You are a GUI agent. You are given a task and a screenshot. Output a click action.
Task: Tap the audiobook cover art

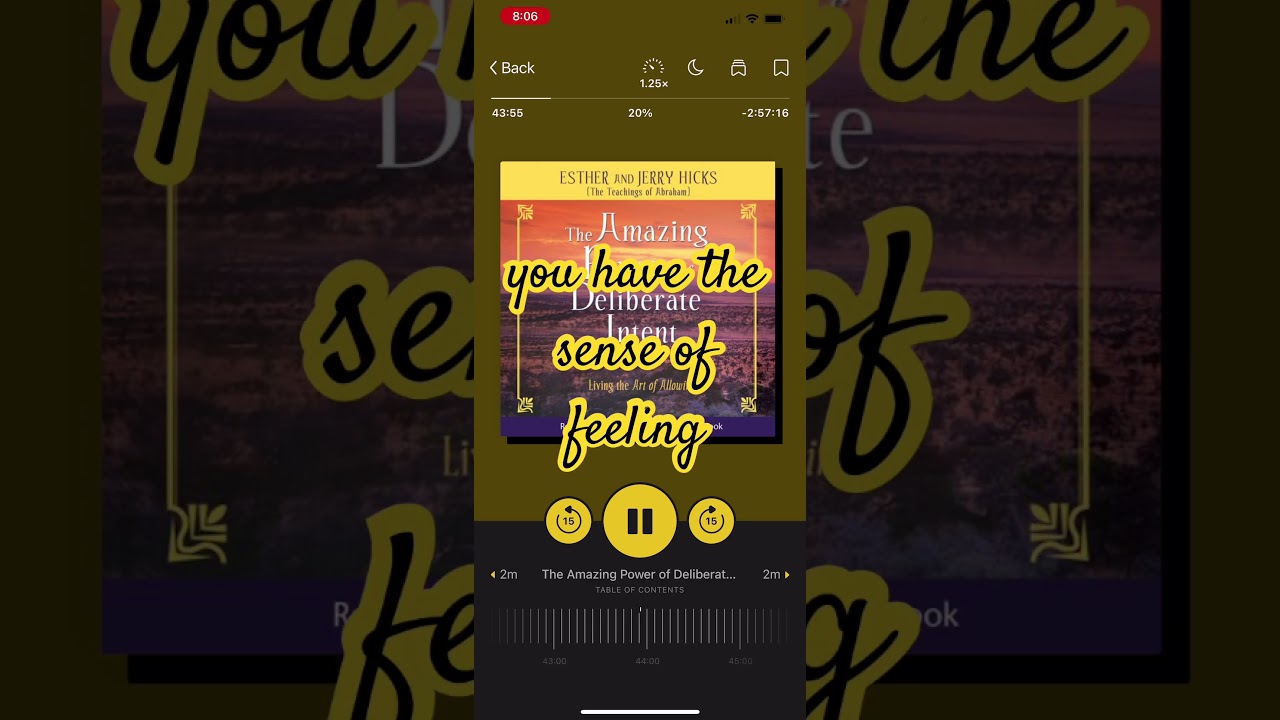tap(638, 298)
